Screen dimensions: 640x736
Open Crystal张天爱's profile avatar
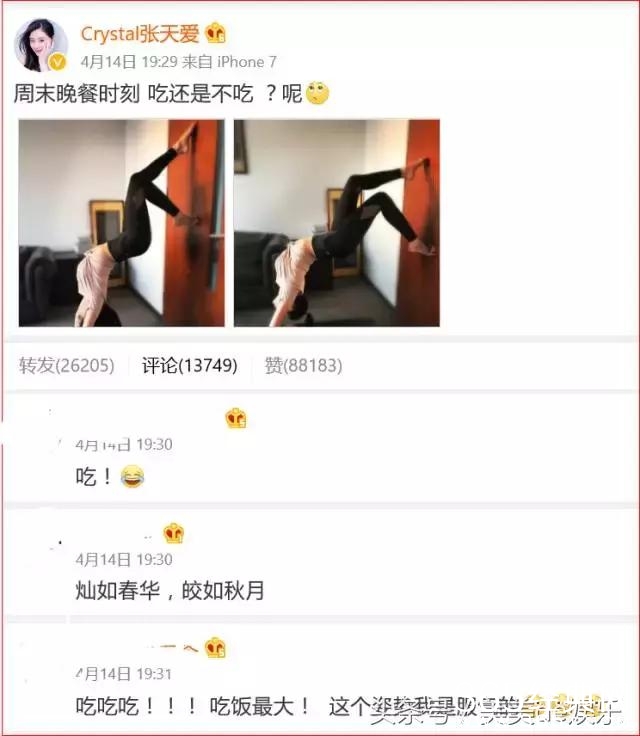[x=40, y=45]
